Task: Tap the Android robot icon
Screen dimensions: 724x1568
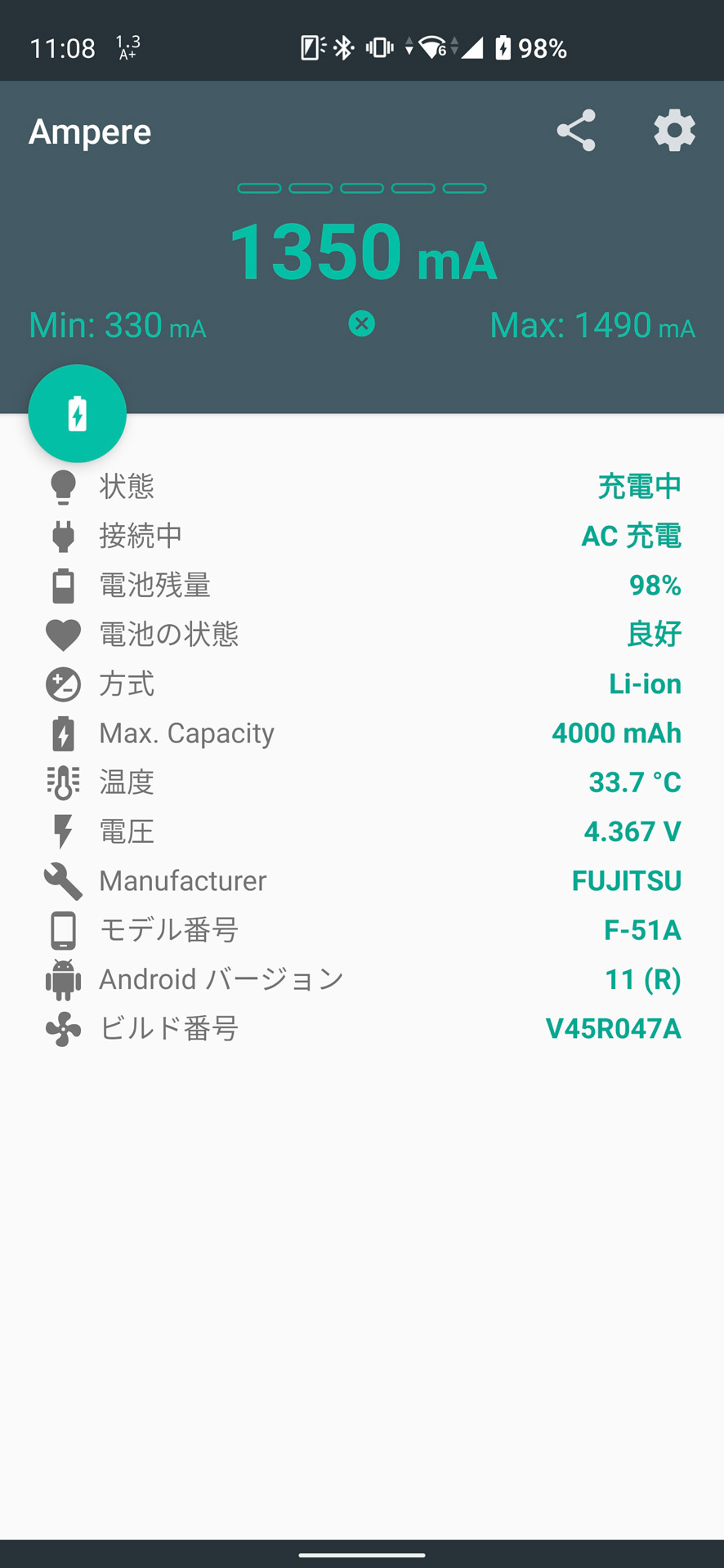Action: (x=64, y=978)
